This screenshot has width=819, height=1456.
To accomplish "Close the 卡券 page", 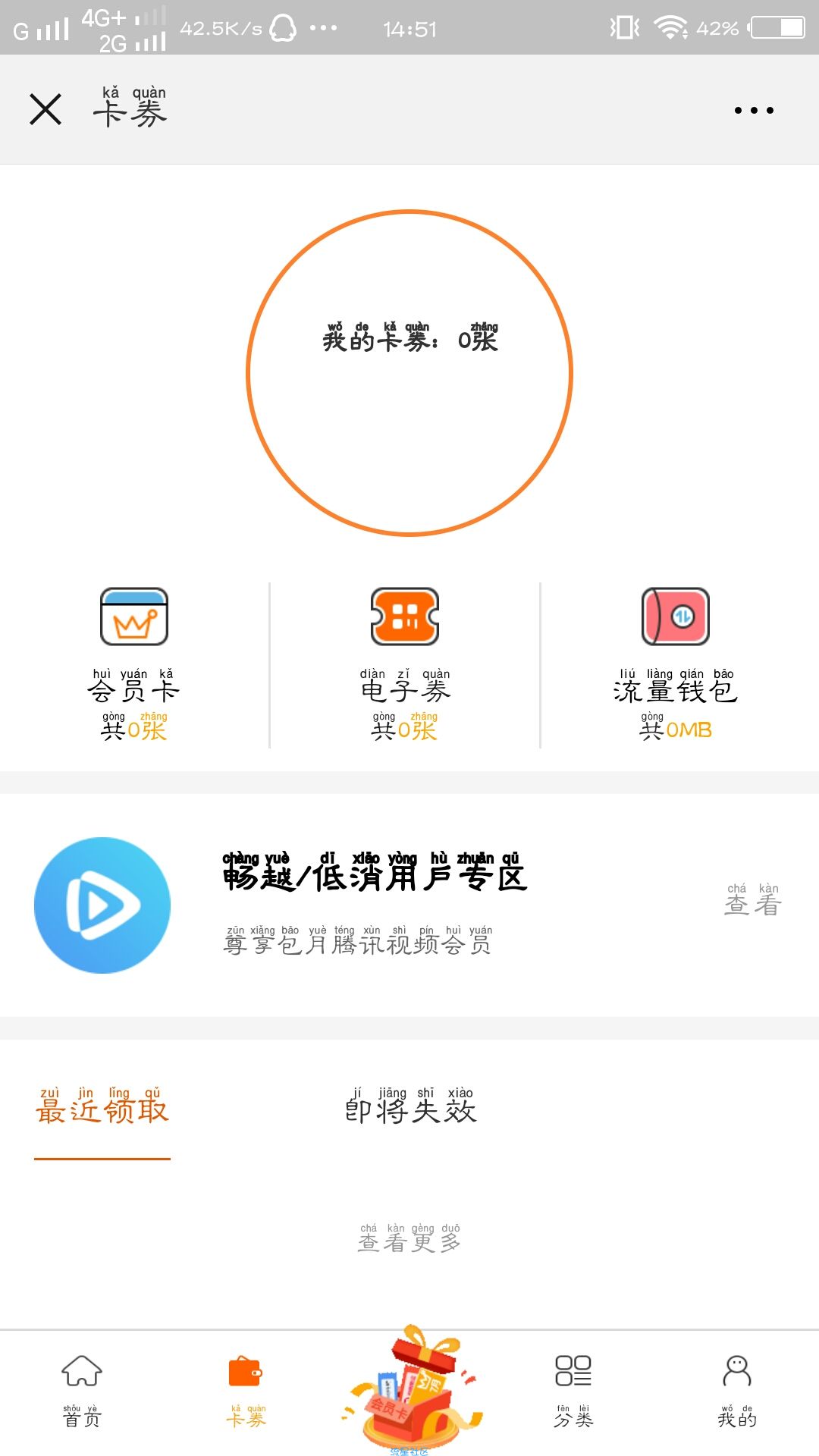I will [45, 110].
